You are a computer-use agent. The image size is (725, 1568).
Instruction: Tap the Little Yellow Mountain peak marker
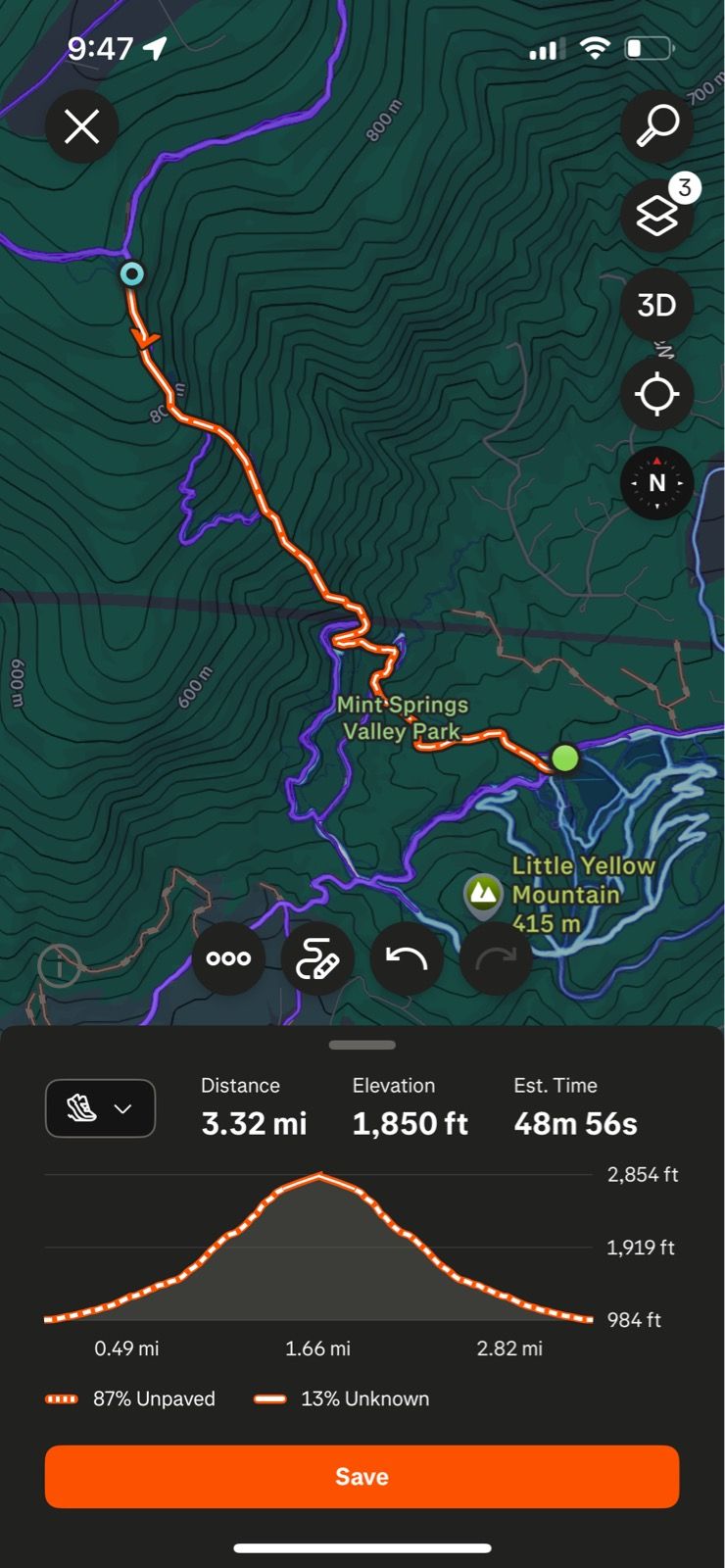click(483, 894)
